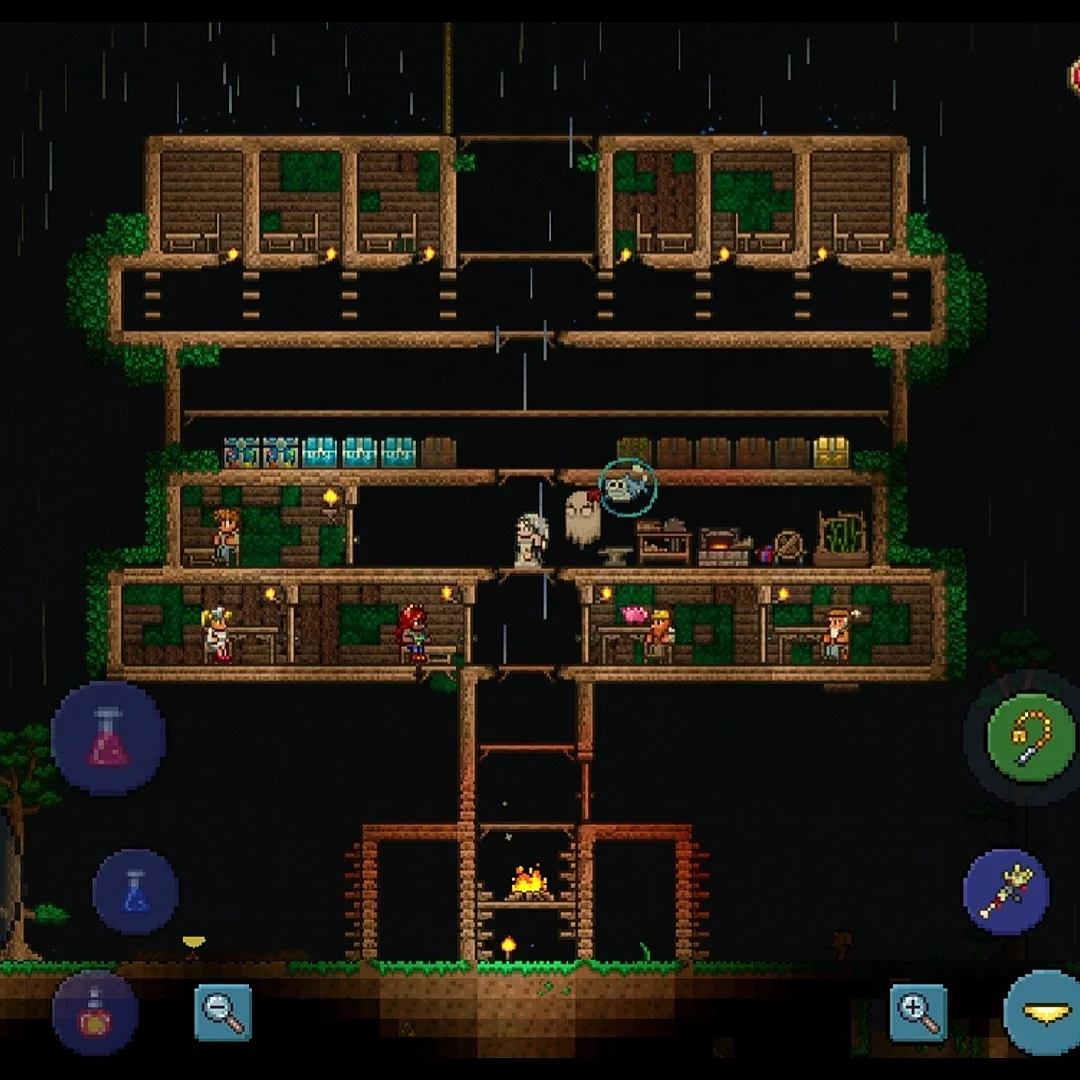Screen dimensions: 1080x1080
Task: Zoom out with the minus magnifier
Action: tap(222, 1012)
